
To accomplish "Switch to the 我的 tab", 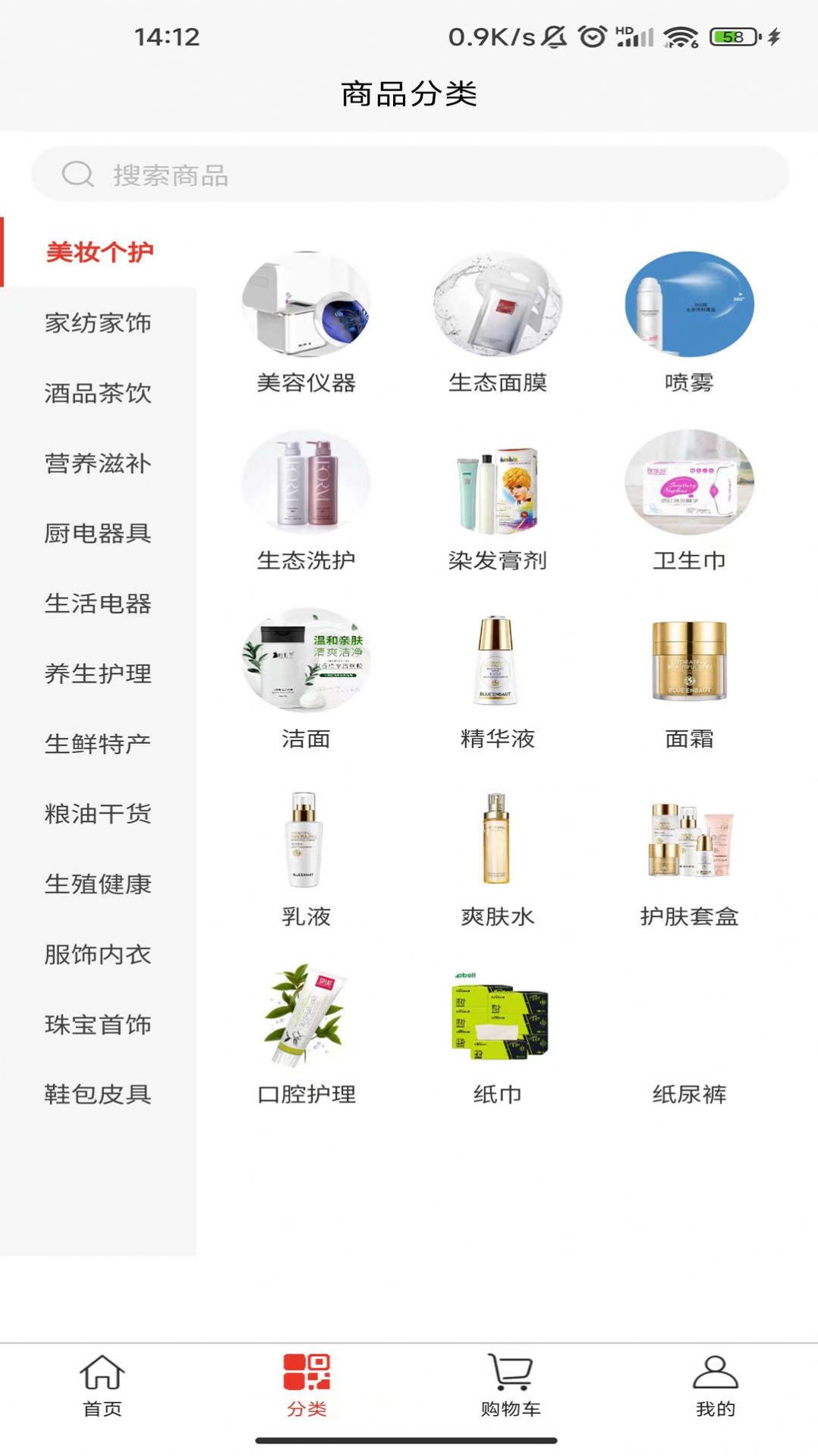I will click(x=715, y=1385).
